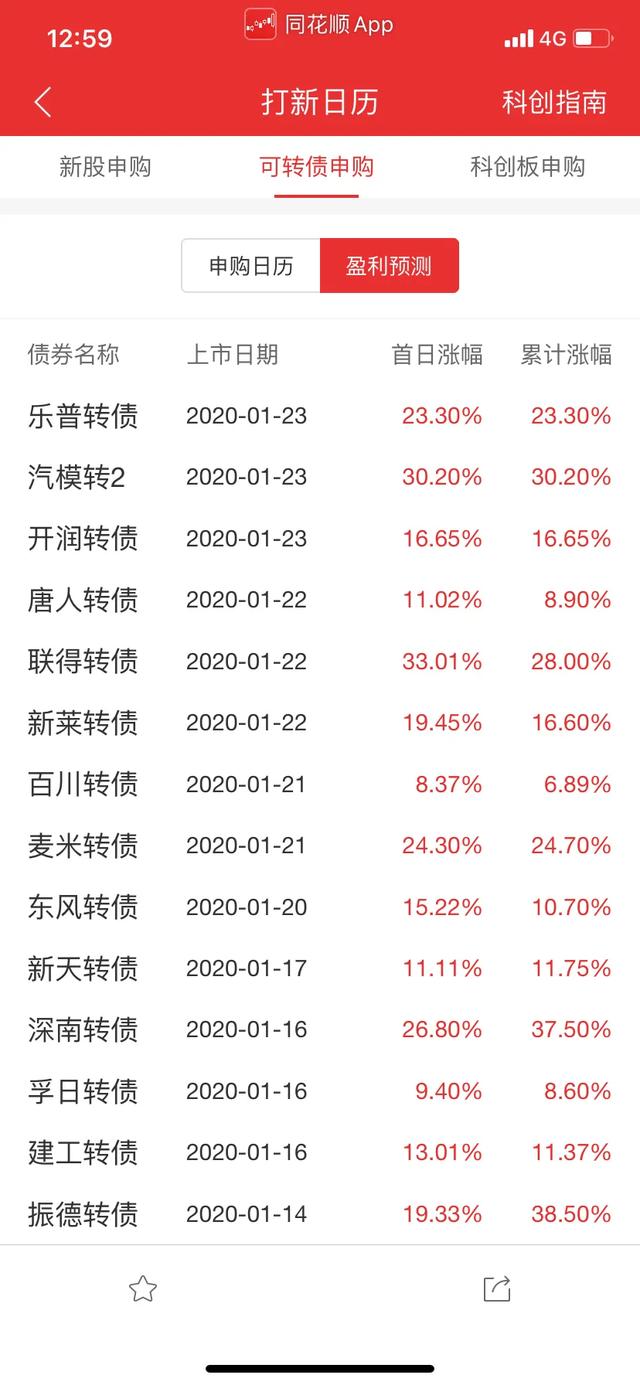Share this page via share icon
This screenshot has height=1385, width=640.
pyautogui.click(x=497, y=1289)
